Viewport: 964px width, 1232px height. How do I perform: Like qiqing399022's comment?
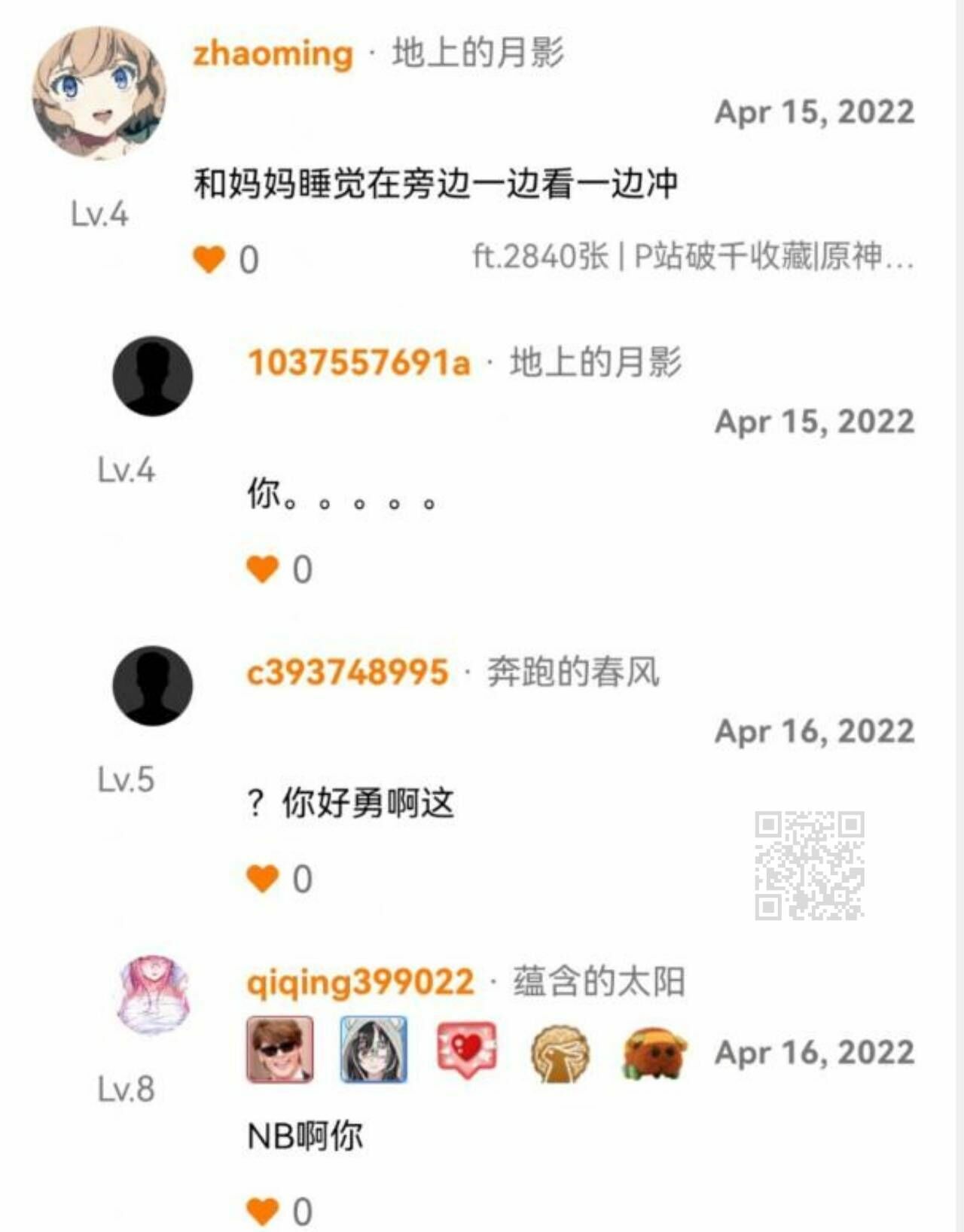[x=263, y=1211]
